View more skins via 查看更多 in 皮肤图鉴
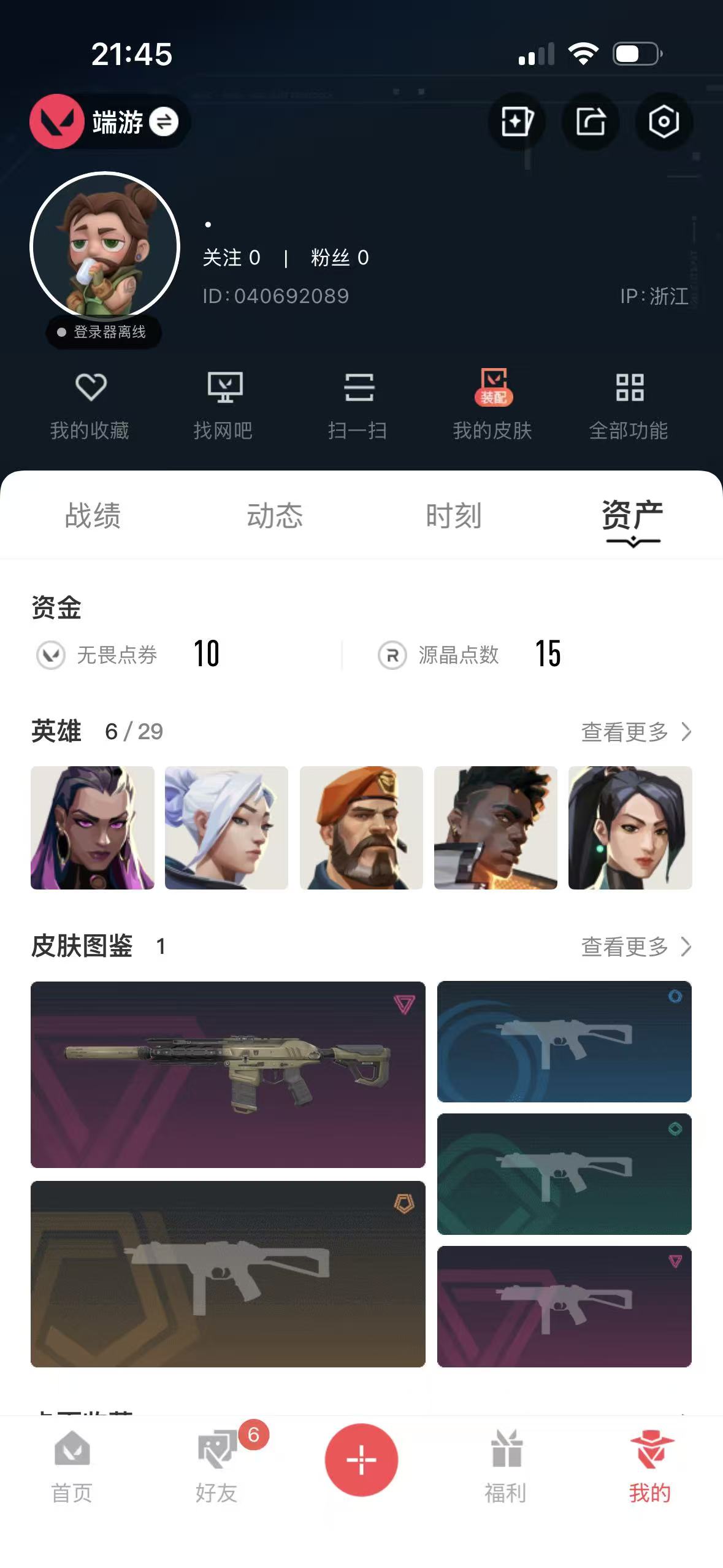The height and width of the screenshot is (1568, 723). coord(635,947)
